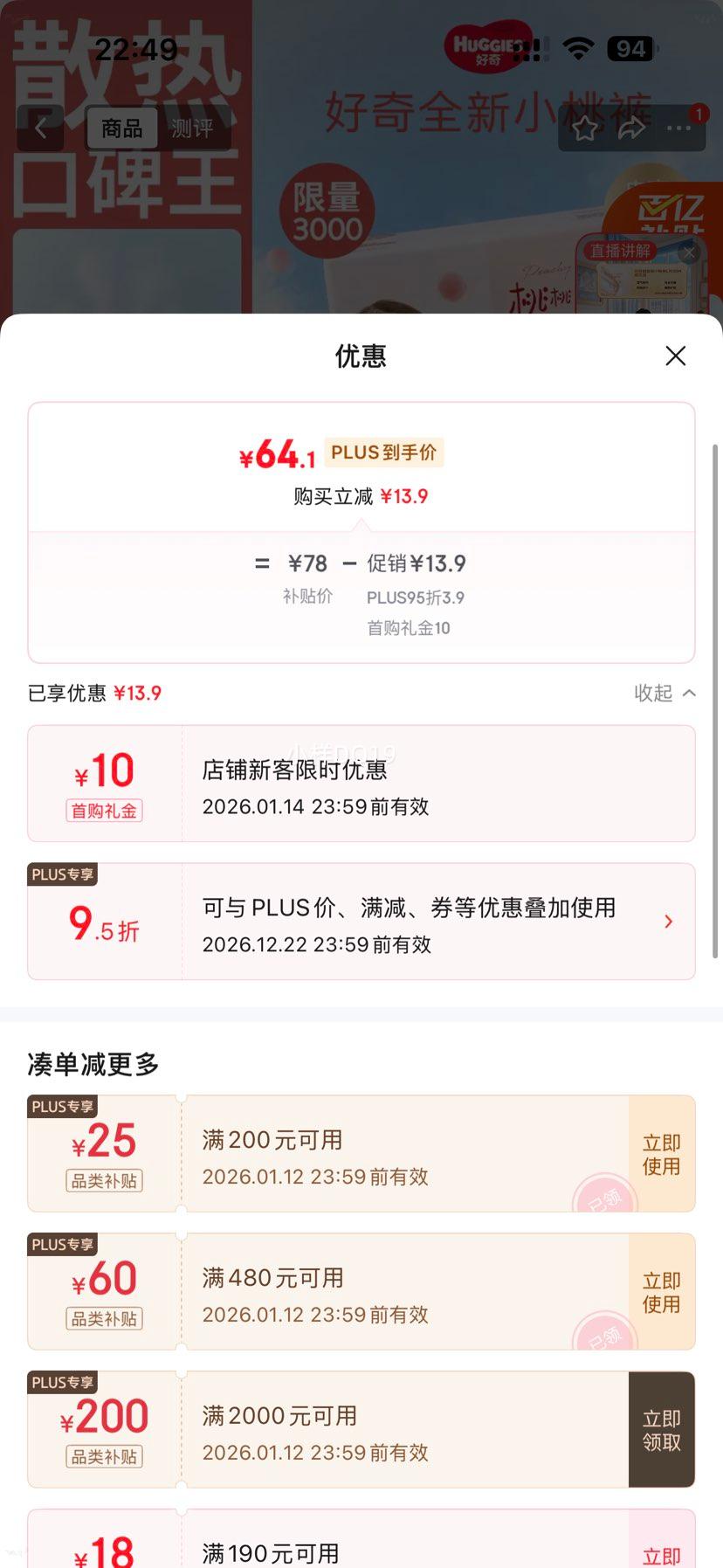This screenshot has height=1568, width=723.
Task: Open sharing via the share arrow icon
Action: click(631, 128)
